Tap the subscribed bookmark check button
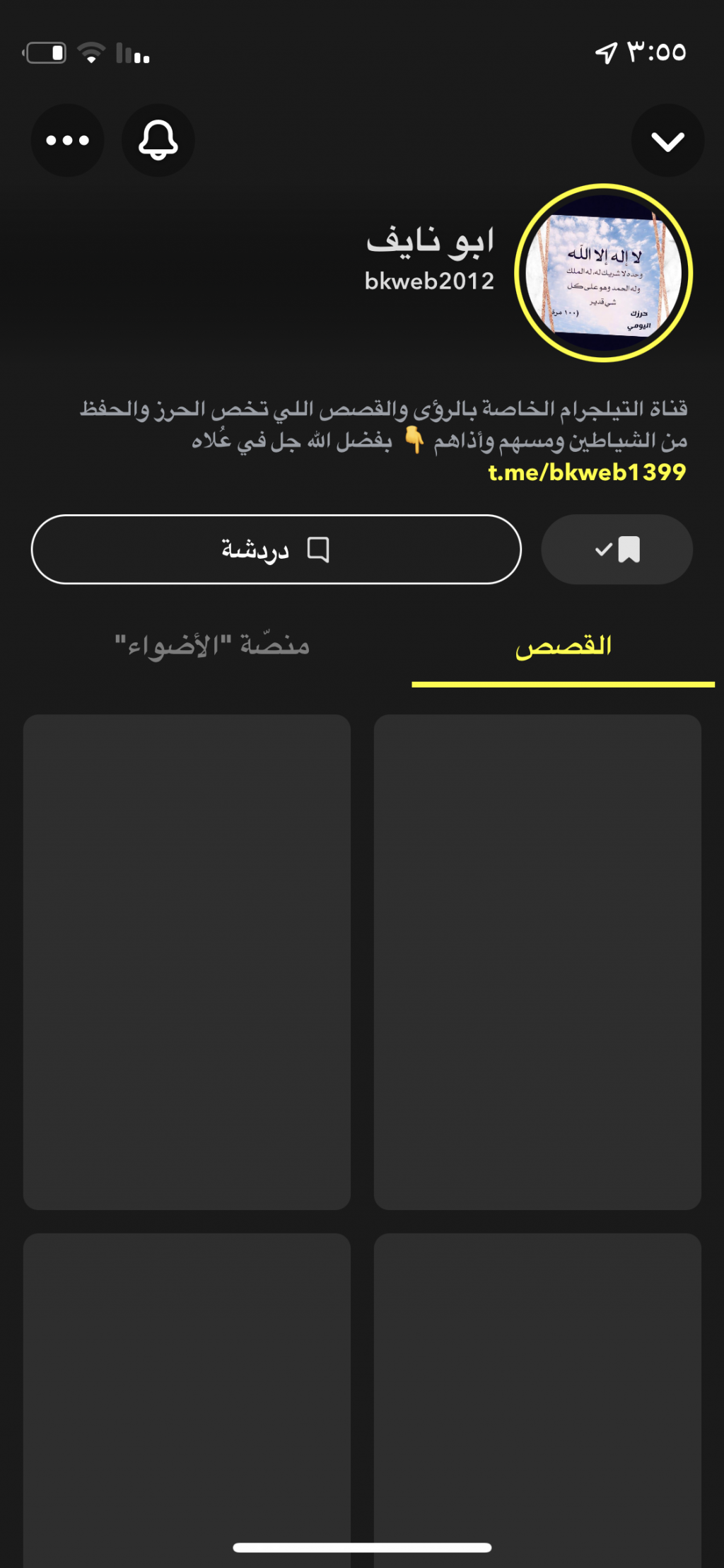 point(617,549)
